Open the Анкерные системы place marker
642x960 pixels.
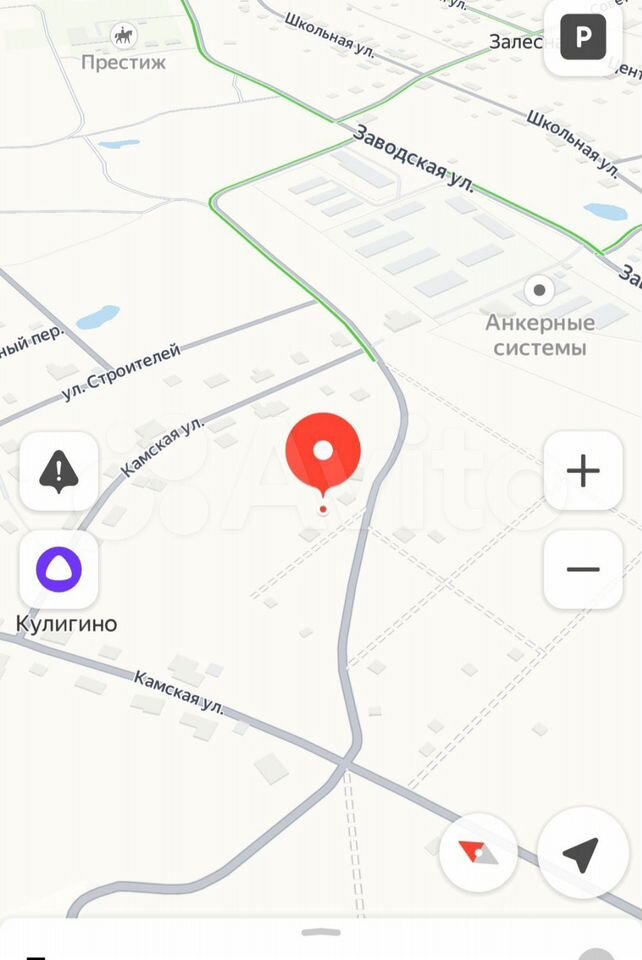[540, 291]
